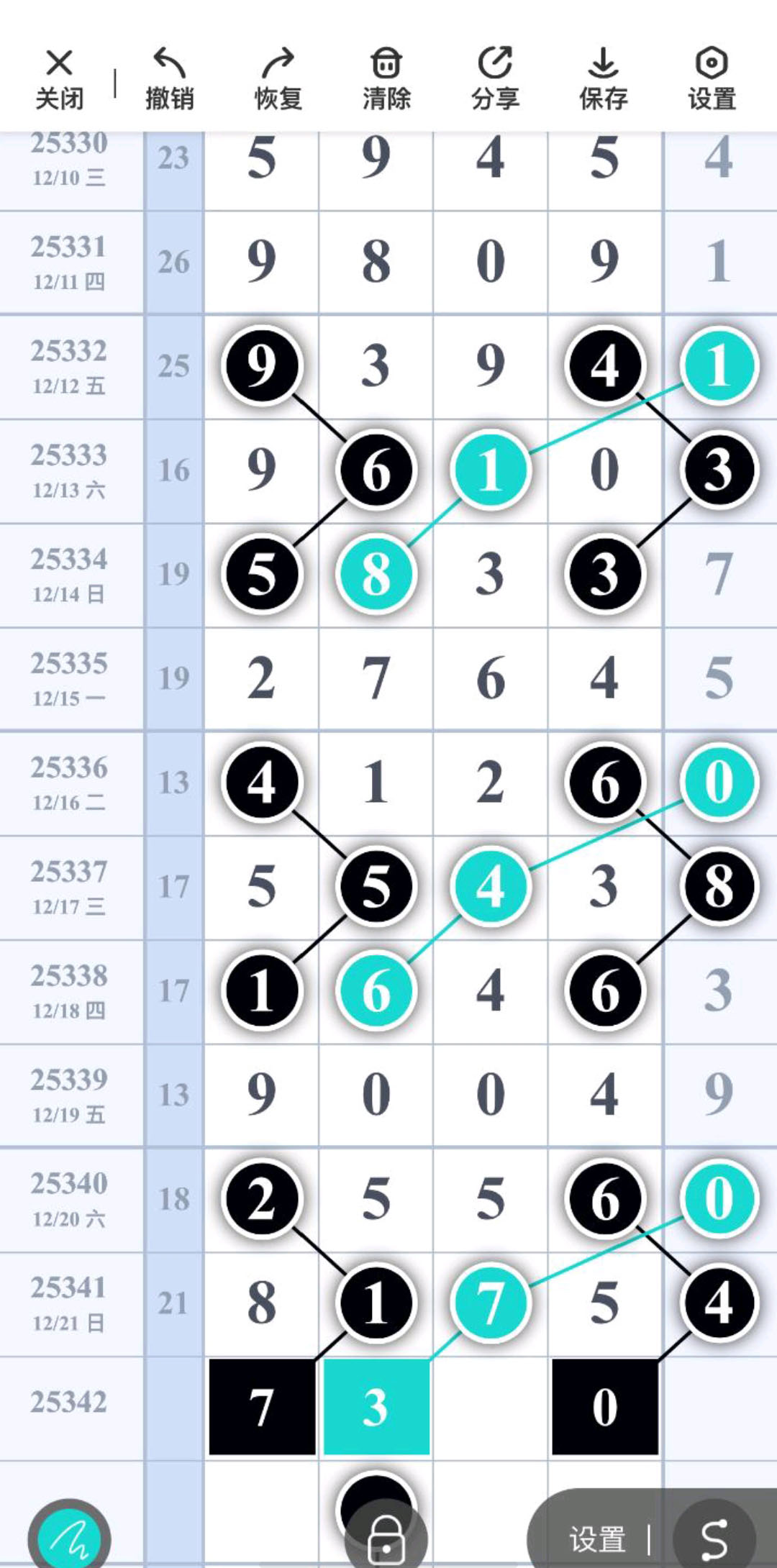Undo the last marking with 撤销
The height and width of the screenshot is (1568, 777).
point(170,79)
